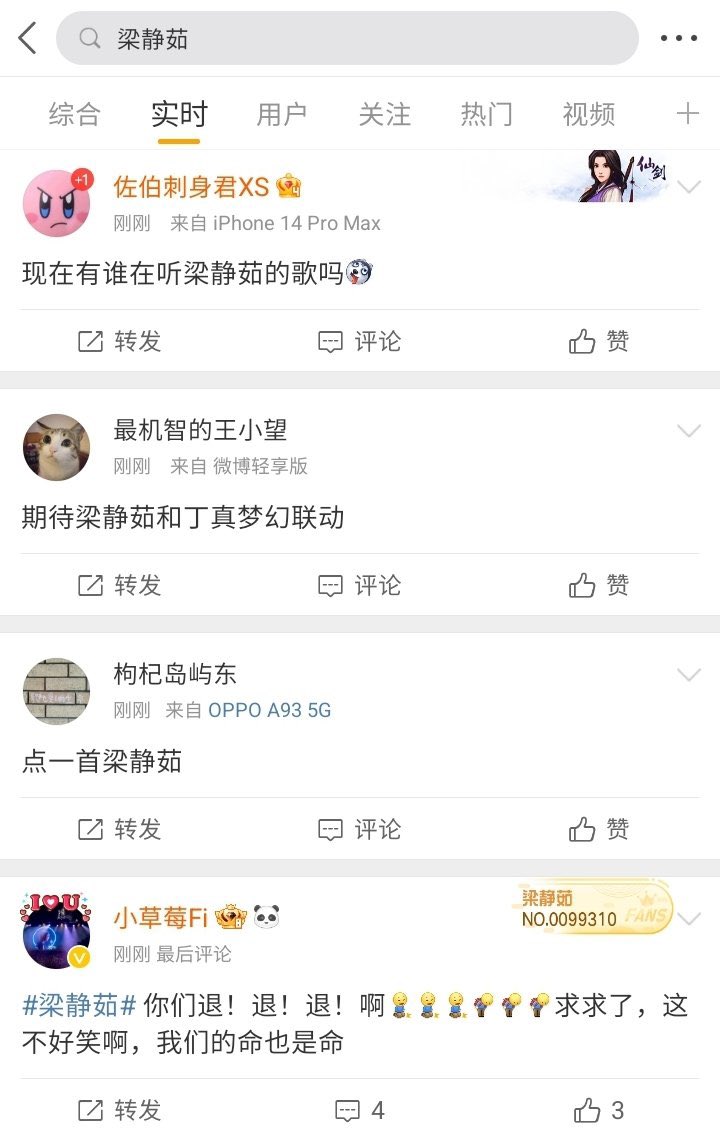Viewport: 720px width, 1136px height.
Task: Comment on 最机智的王小望's post
Action: click(359, 586)
